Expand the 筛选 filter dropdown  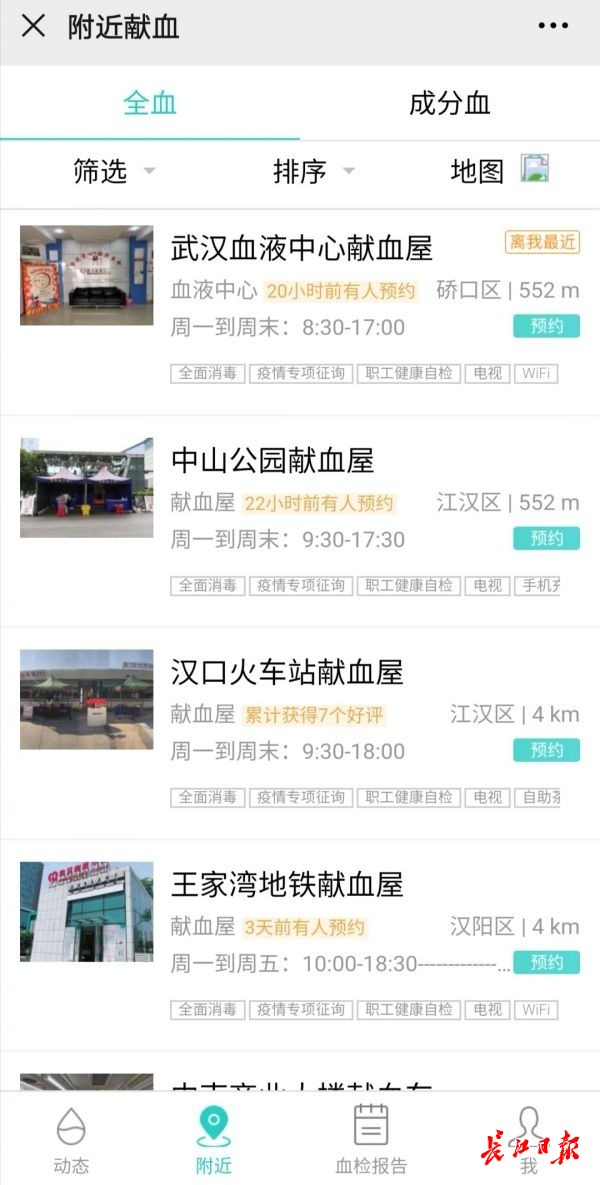113,171
